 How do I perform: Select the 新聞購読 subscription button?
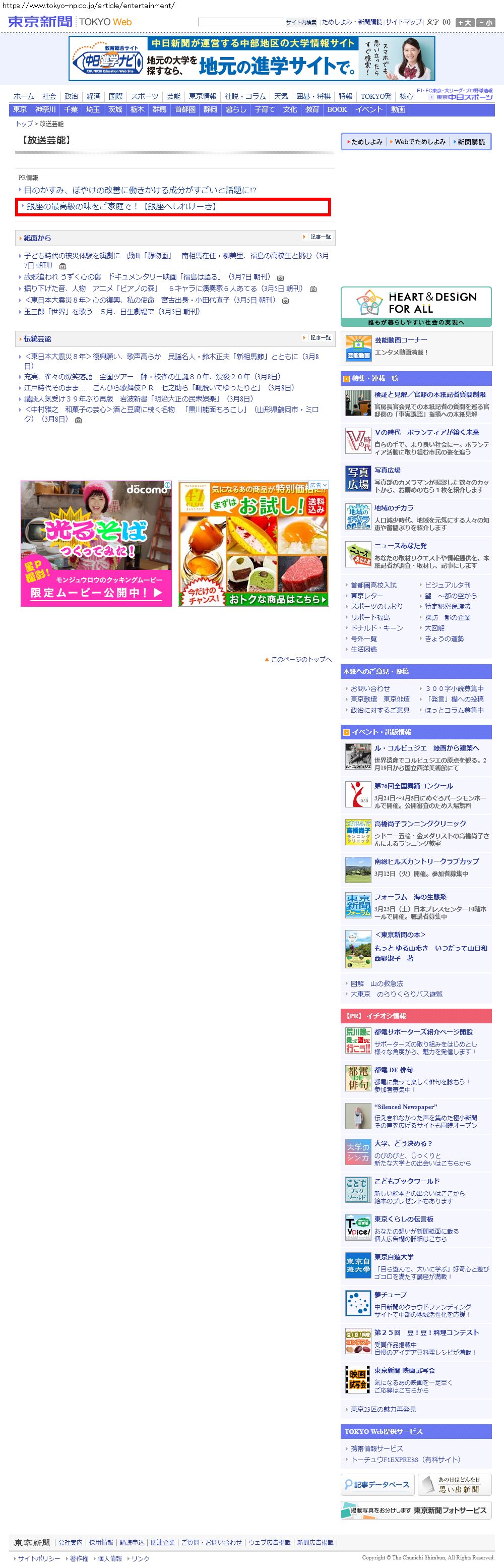coord(471,142)
